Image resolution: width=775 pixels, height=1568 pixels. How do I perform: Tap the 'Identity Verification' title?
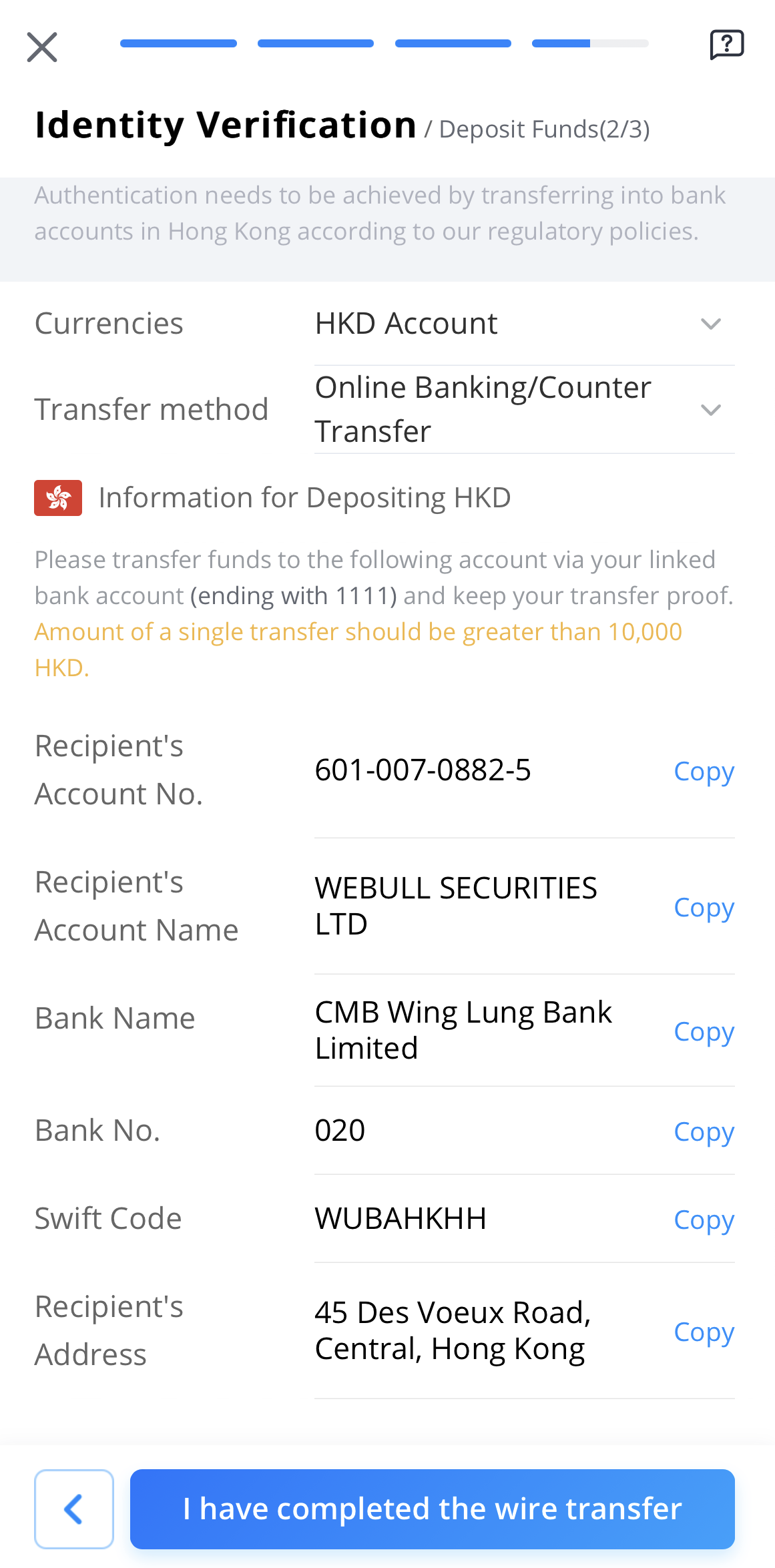pyautogui.click(x=226, y=124)
